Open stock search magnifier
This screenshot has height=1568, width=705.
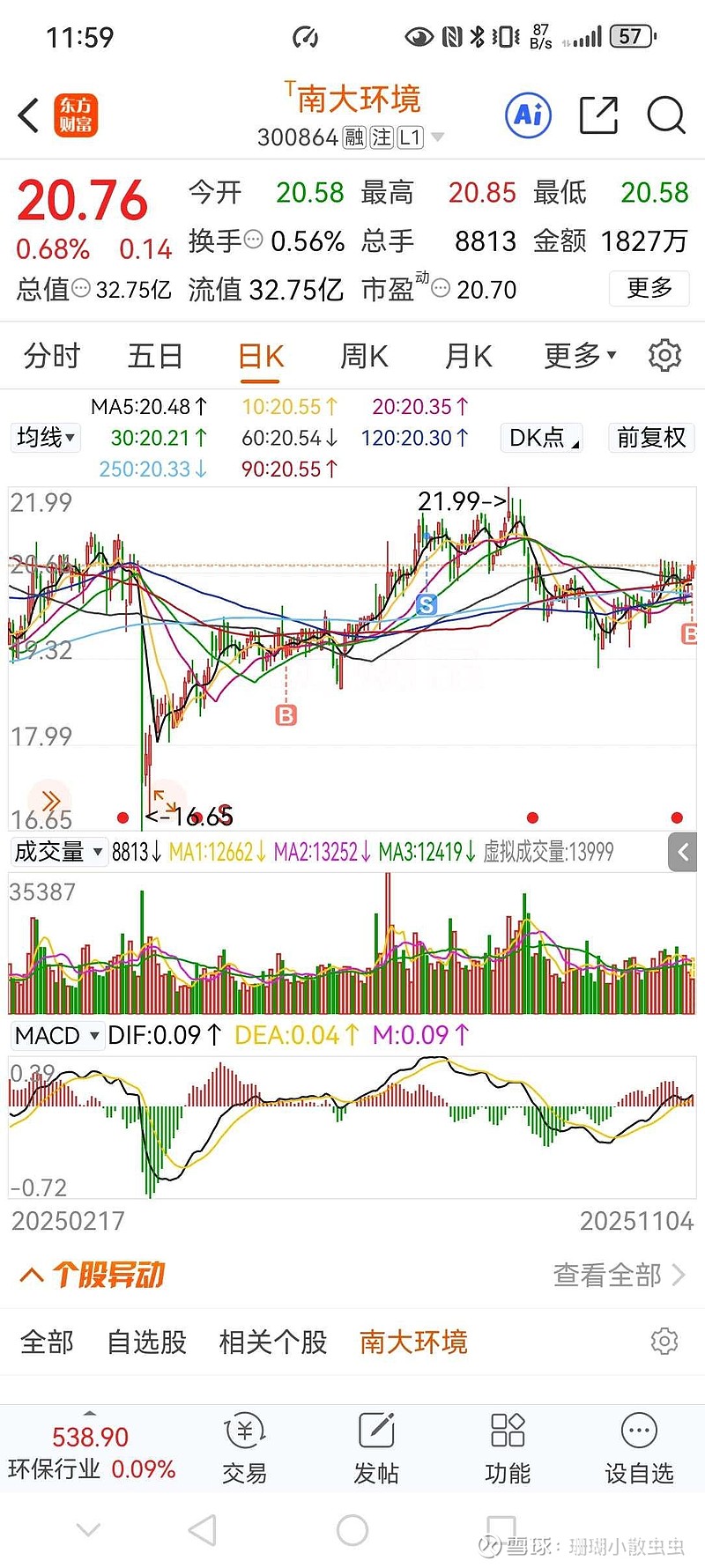666,115
